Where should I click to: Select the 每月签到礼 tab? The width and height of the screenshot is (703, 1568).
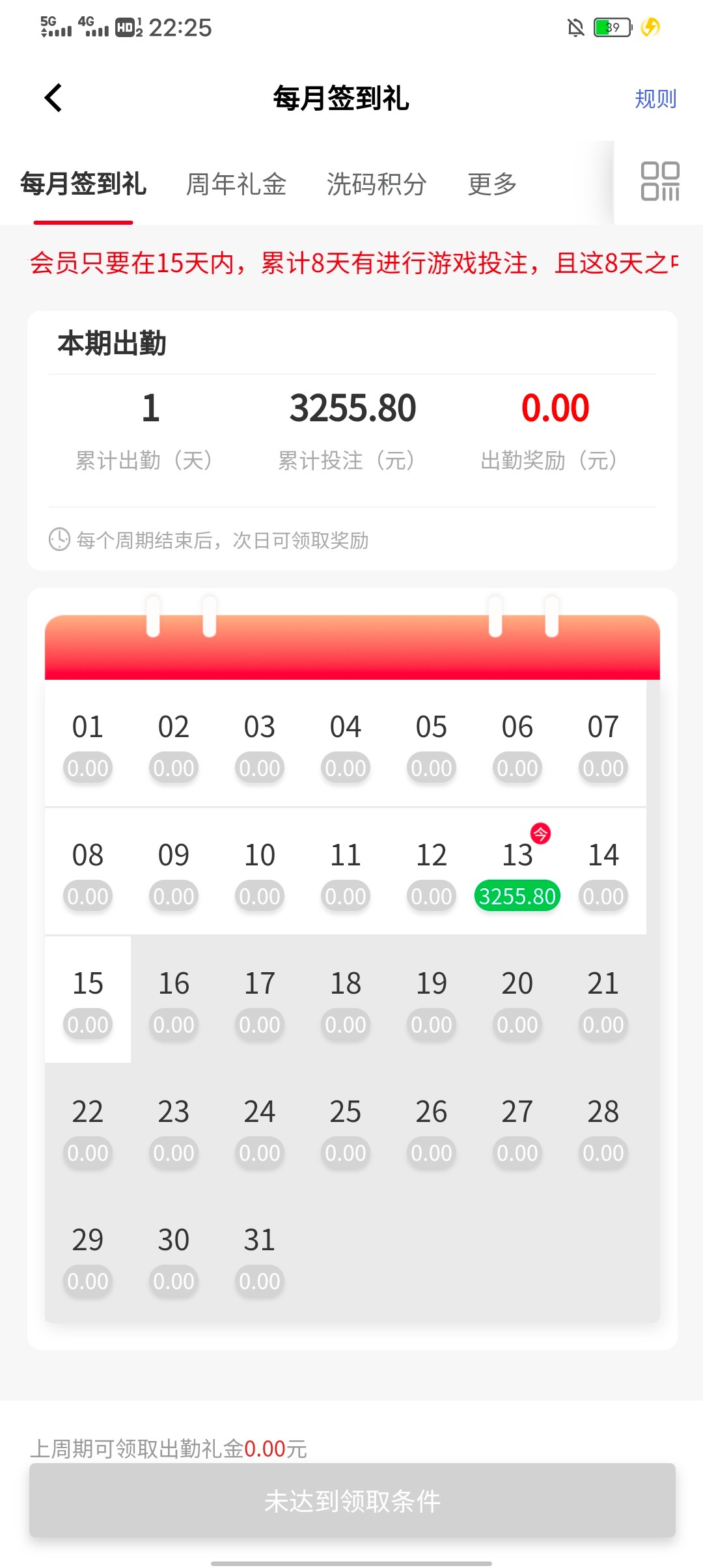click(x=83, y=184)
